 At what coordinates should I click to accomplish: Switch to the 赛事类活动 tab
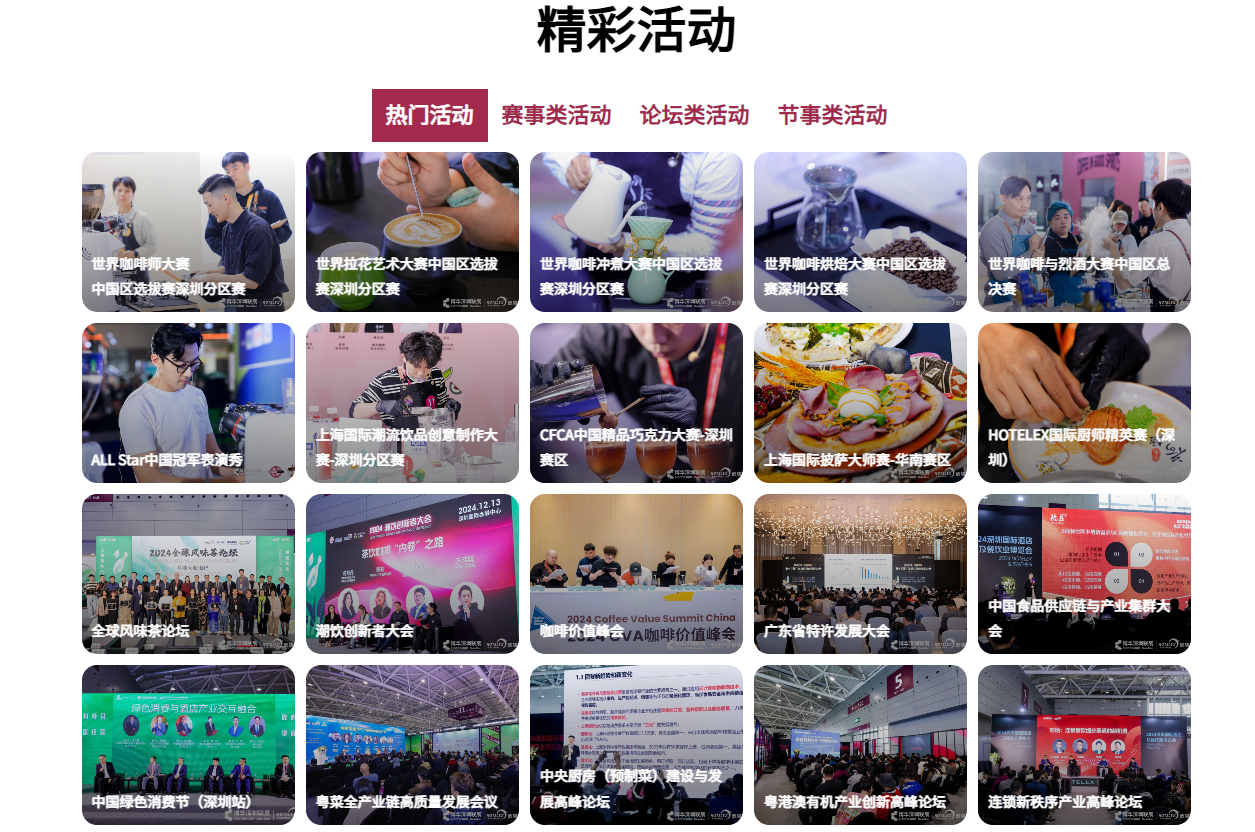556,115
